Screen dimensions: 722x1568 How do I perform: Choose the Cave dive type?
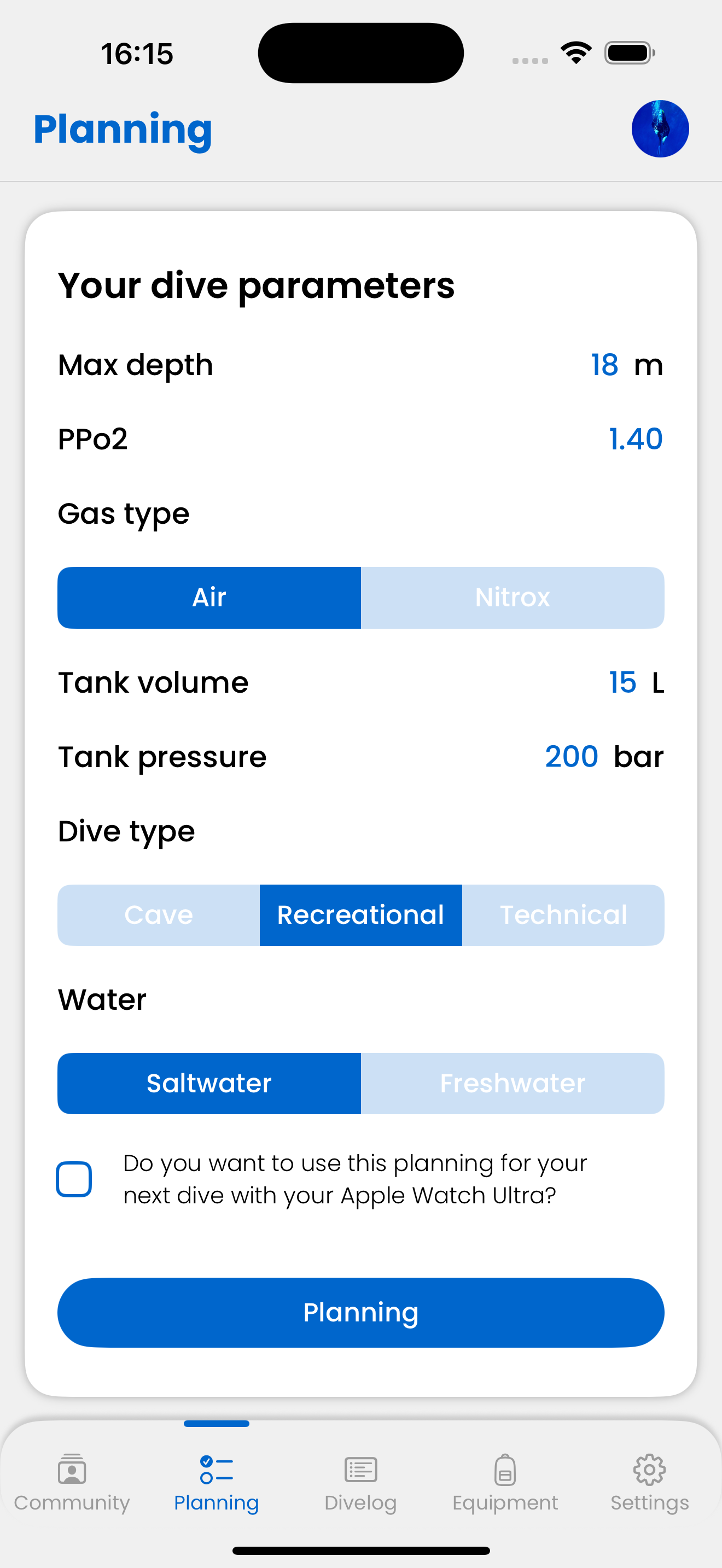point(158,915)
